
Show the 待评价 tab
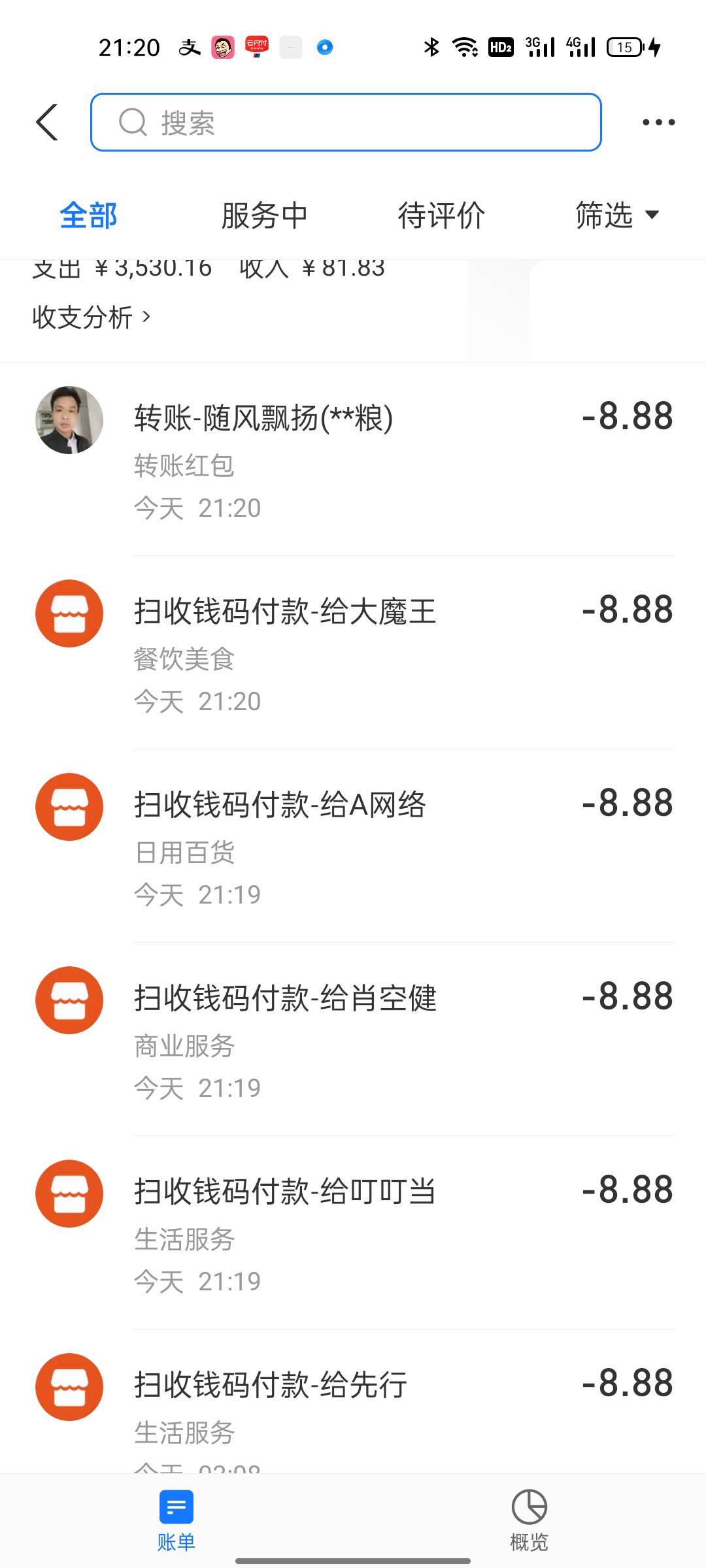click(441, 216)
